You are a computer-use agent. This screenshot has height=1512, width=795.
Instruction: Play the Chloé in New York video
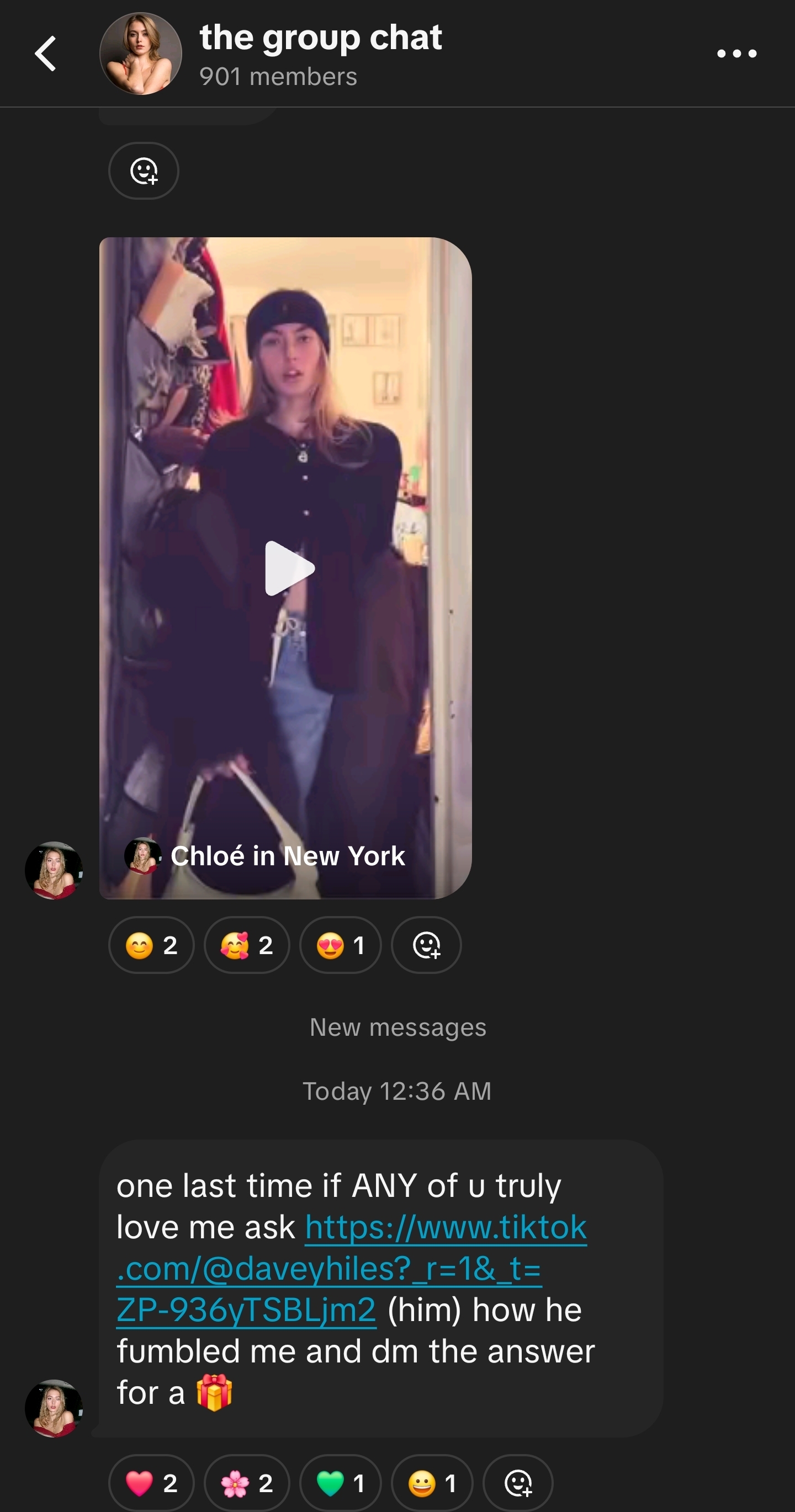(289, 568)
